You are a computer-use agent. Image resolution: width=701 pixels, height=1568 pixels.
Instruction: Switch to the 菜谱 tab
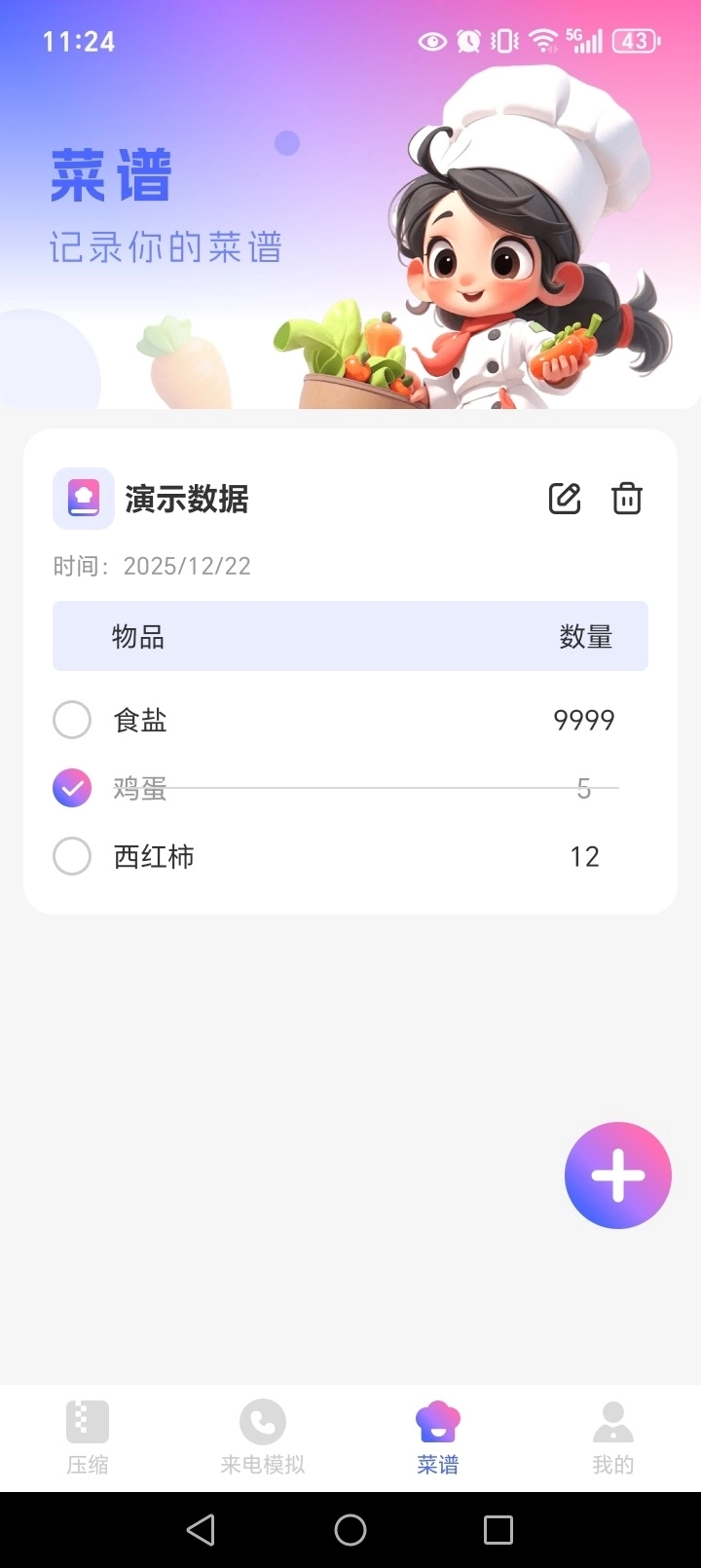point(437,1437)
